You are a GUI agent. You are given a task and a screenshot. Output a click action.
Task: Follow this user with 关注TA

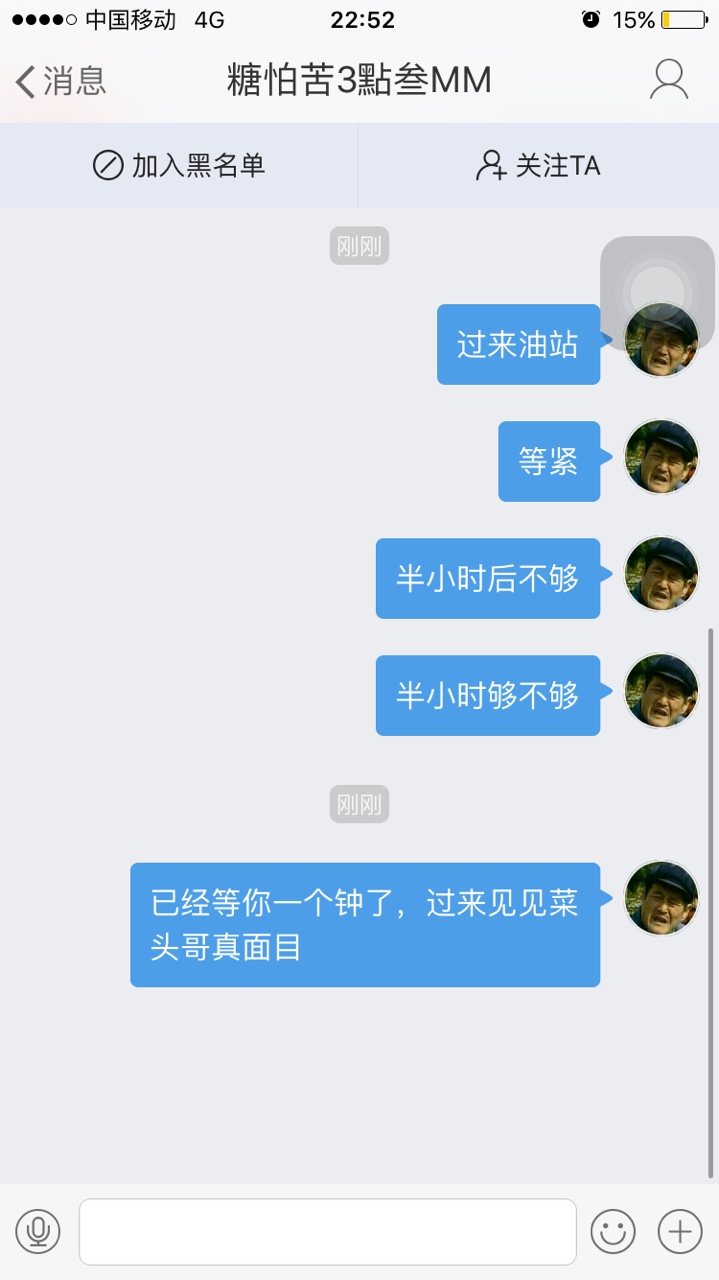click(538, 165)
